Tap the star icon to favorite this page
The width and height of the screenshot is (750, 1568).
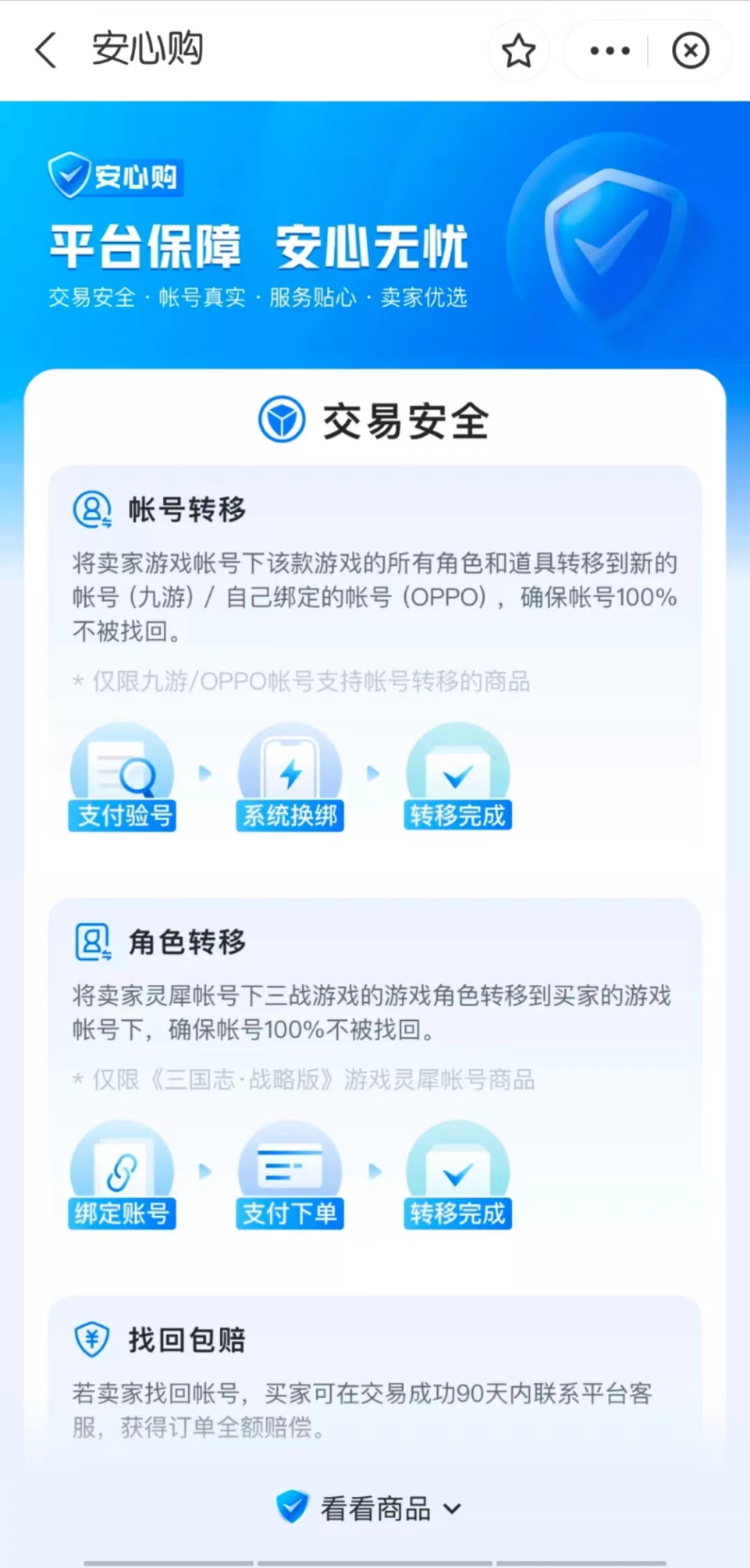pos(519,51)
